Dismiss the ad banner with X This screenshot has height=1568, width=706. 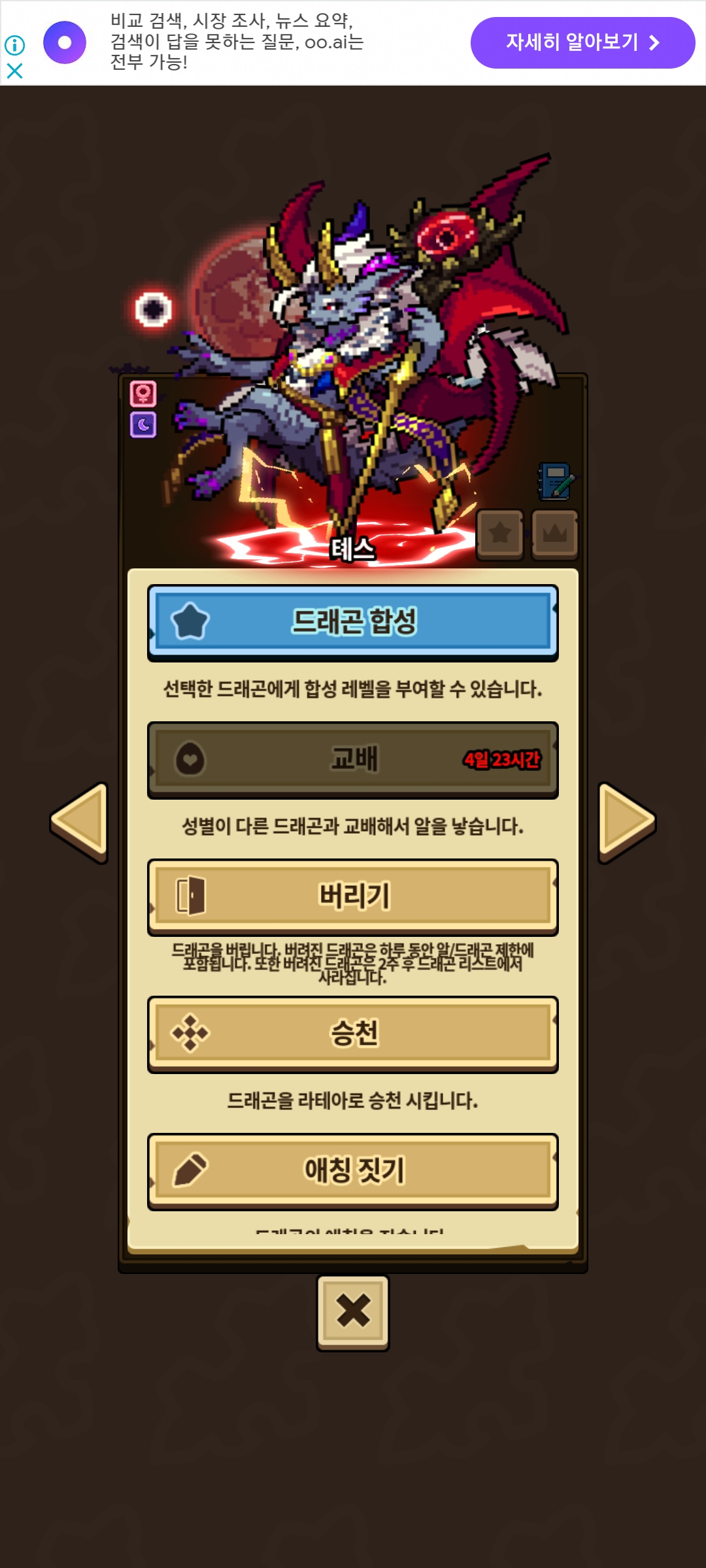pos(14,71)
